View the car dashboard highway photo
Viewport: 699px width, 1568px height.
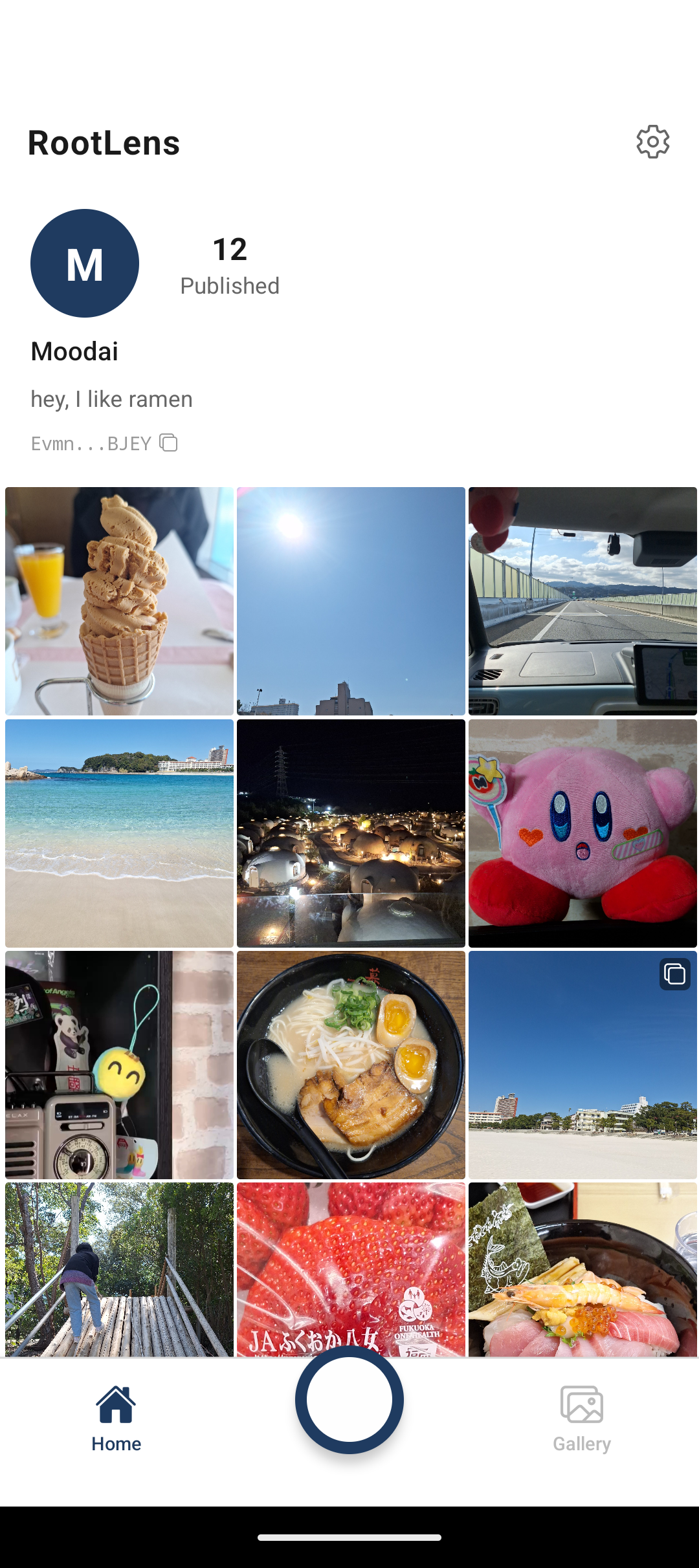coord(582,601)
